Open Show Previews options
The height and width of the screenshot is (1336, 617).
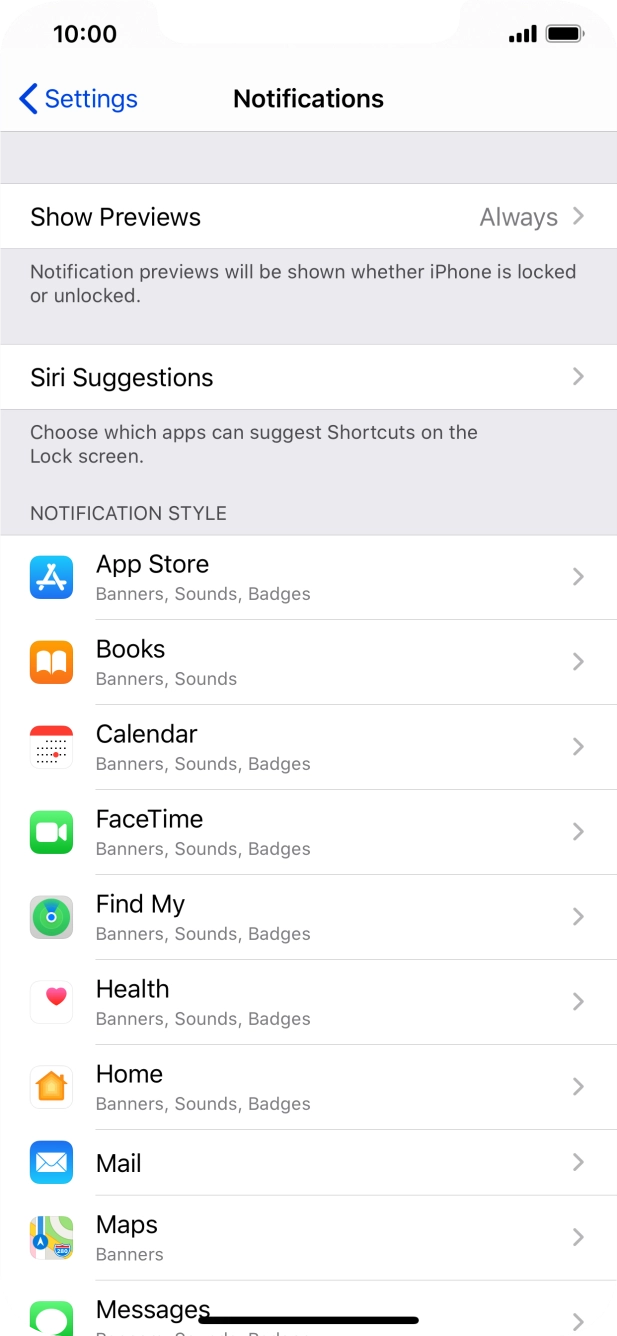308,217
